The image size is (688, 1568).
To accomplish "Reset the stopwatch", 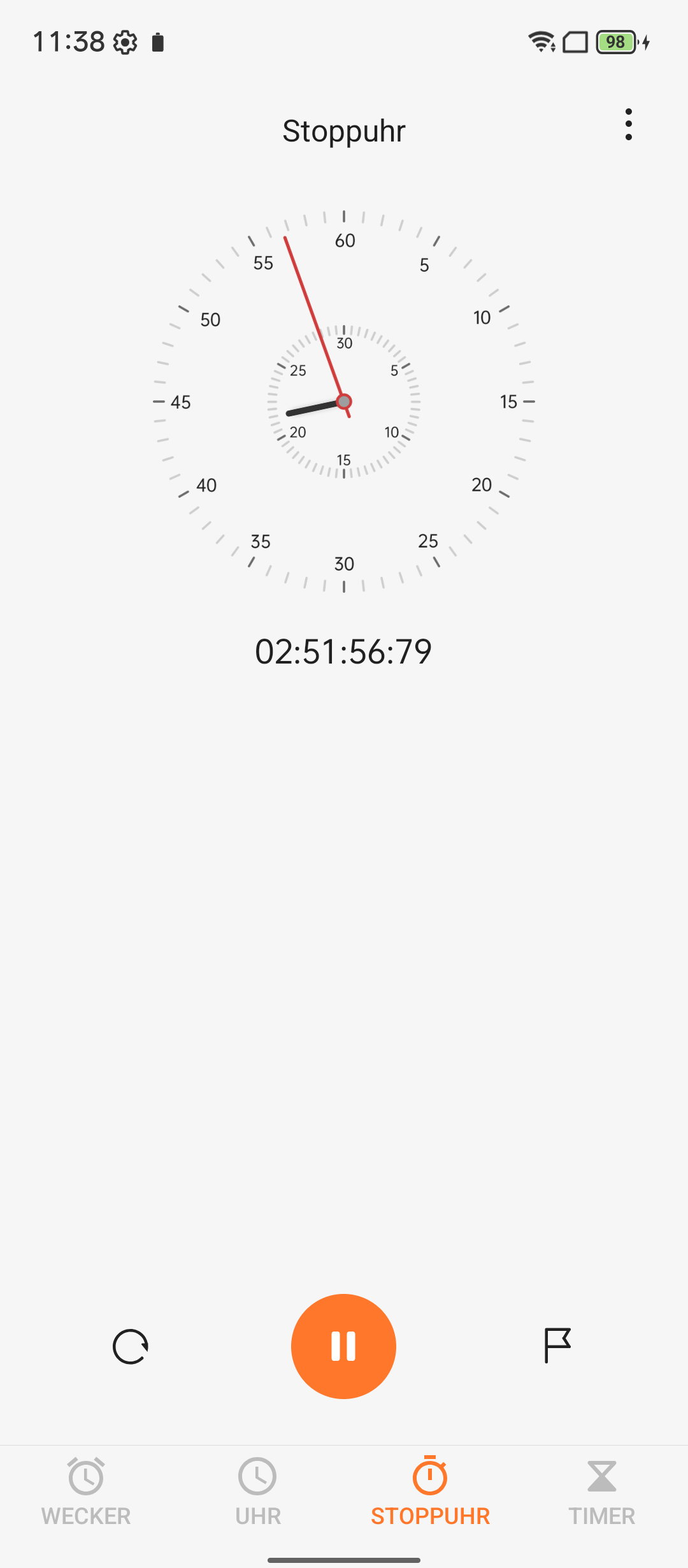I will (x=131, y=1346).
